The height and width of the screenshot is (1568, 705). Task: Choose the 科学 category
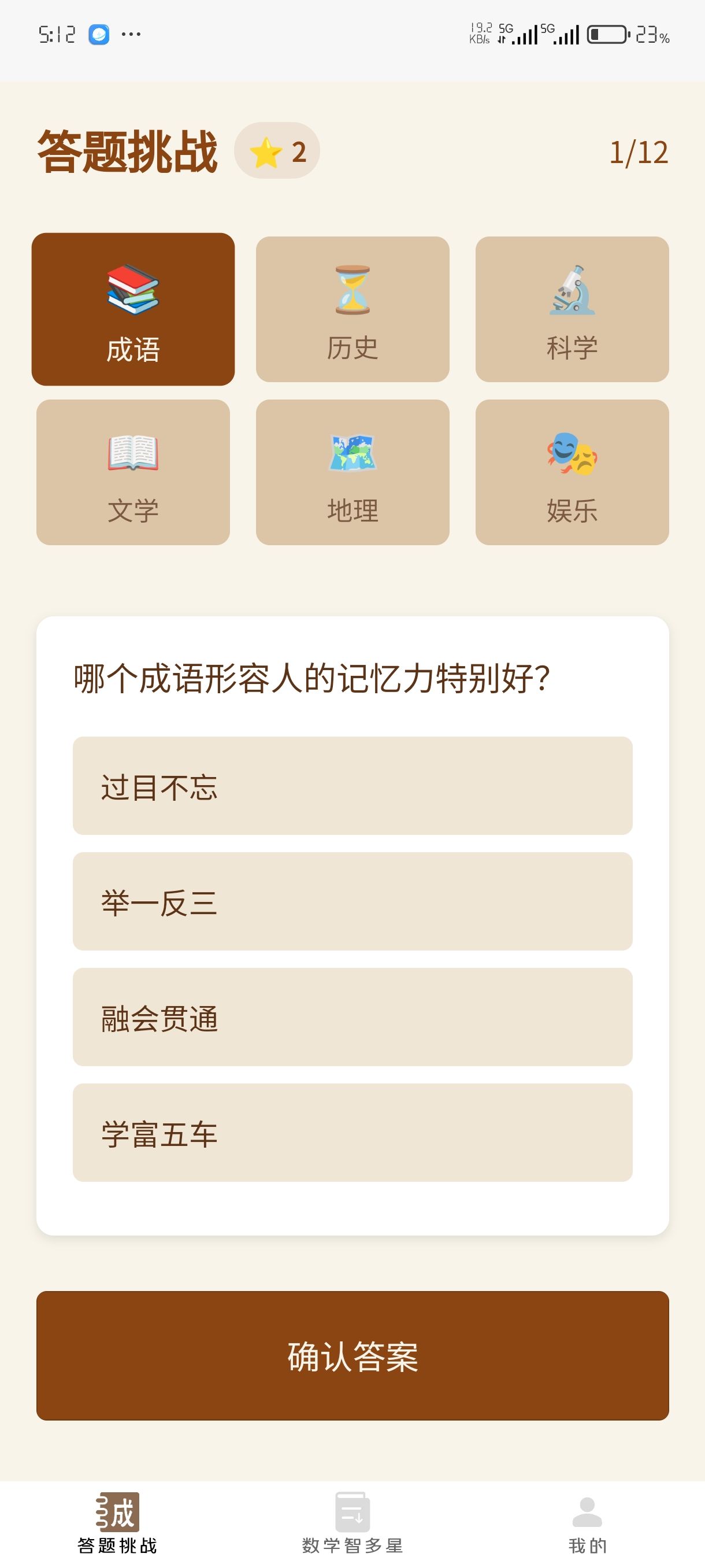pyautogui.click(x=572, y=309)
